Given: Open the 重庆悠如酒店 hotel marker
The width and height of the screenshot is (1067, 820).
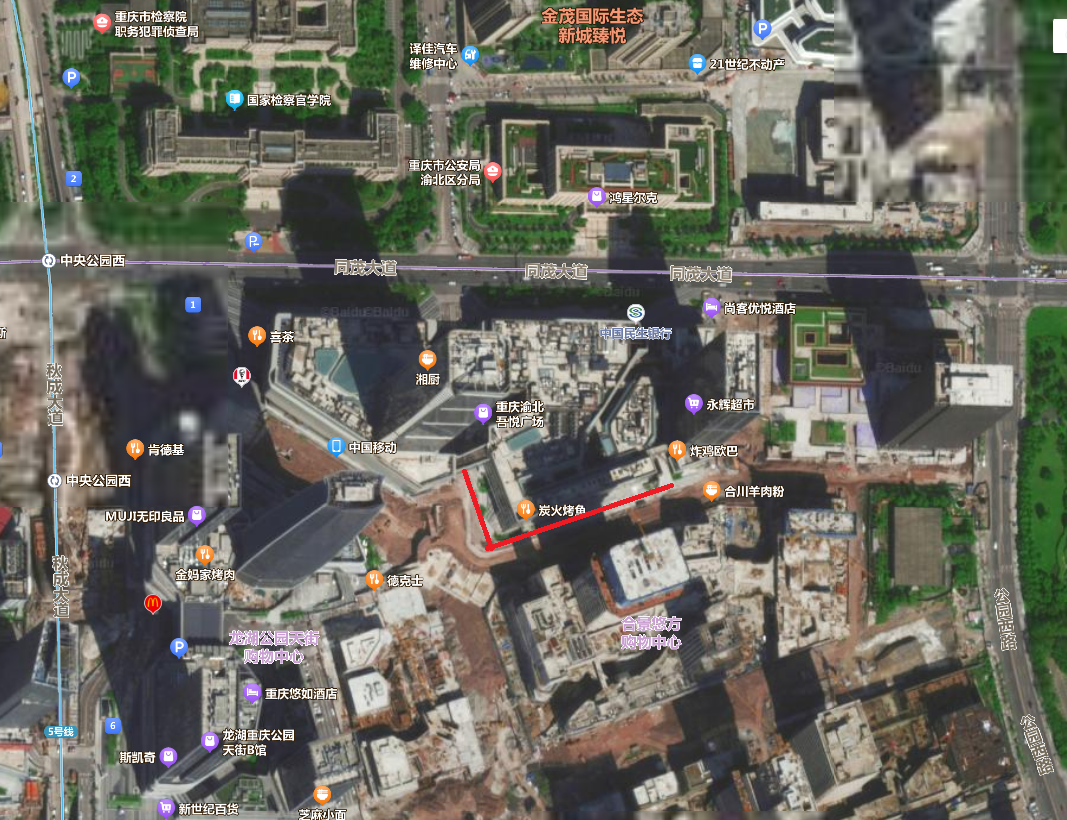Looking at the screenshot, I should (x=251, y=693).
